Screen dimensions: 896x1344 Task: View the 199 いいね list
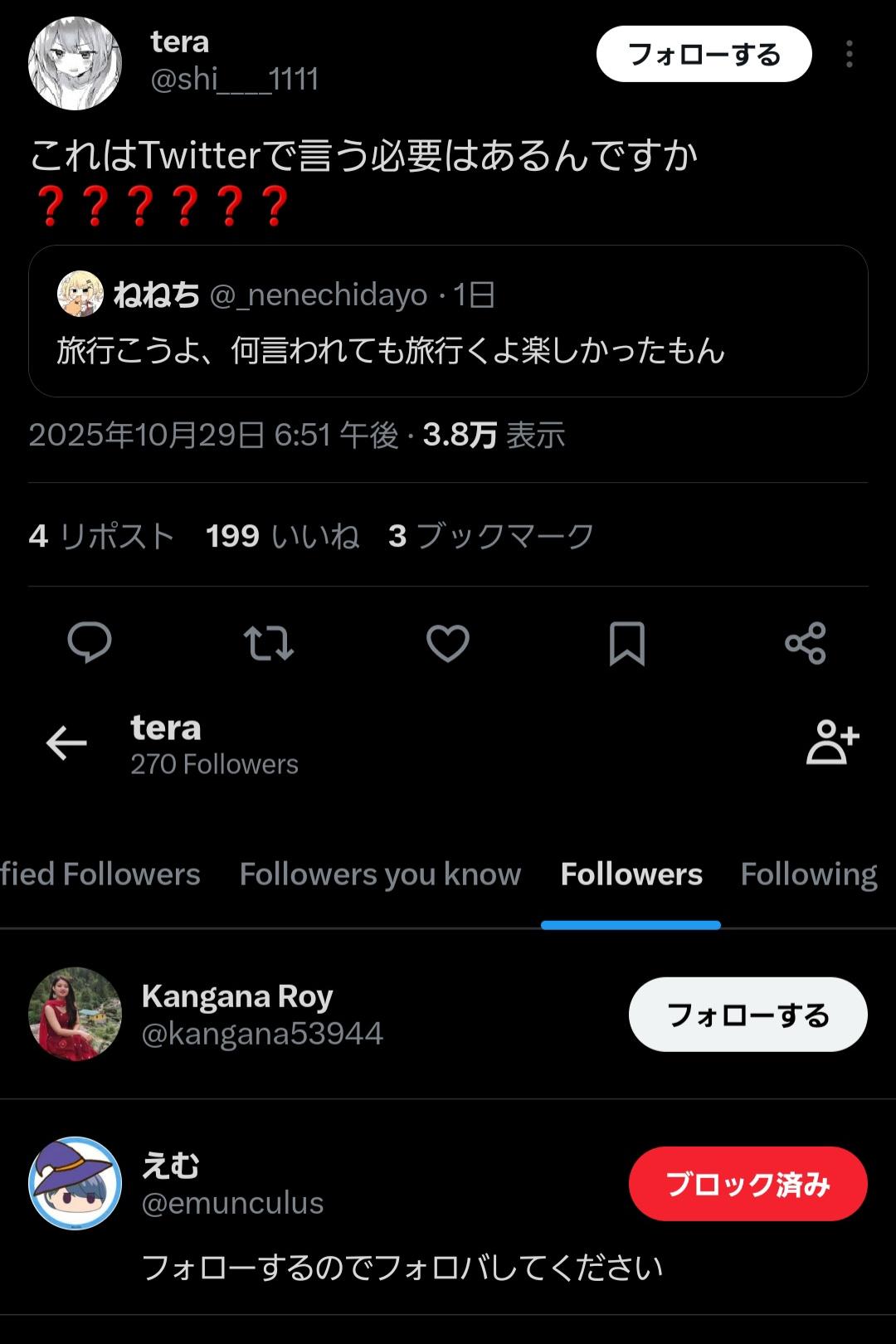282,536
